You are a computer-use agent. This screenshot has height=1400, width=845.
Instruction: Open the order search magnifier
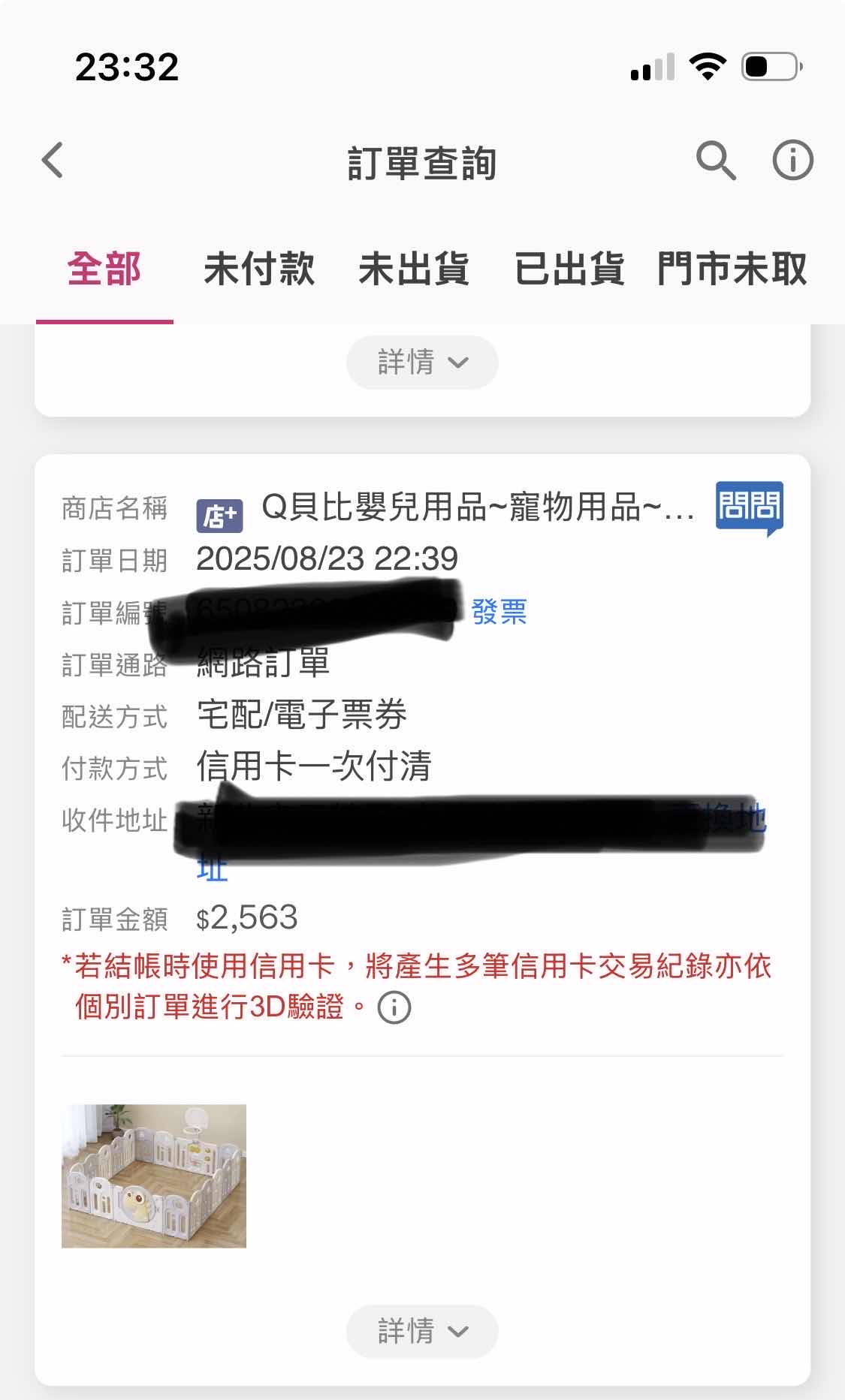tap(715, 161)
